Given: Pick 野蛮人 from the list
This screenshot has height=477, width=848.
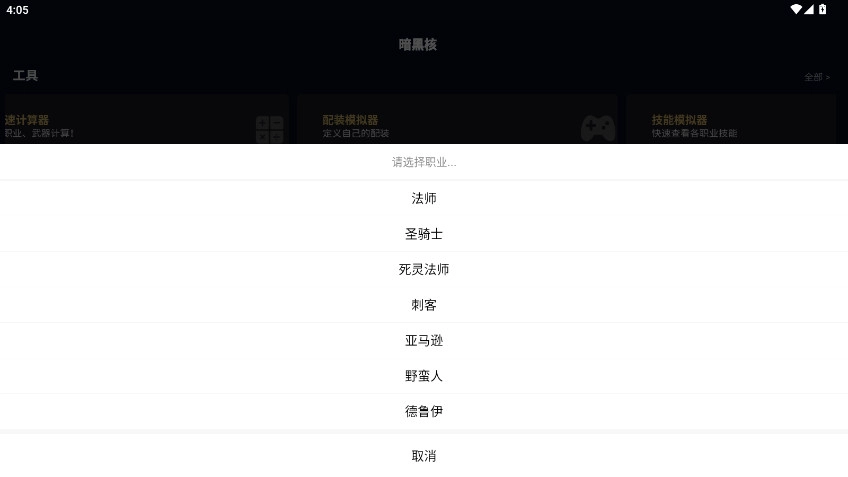Looking at the screenshot, I should (424, 376).
